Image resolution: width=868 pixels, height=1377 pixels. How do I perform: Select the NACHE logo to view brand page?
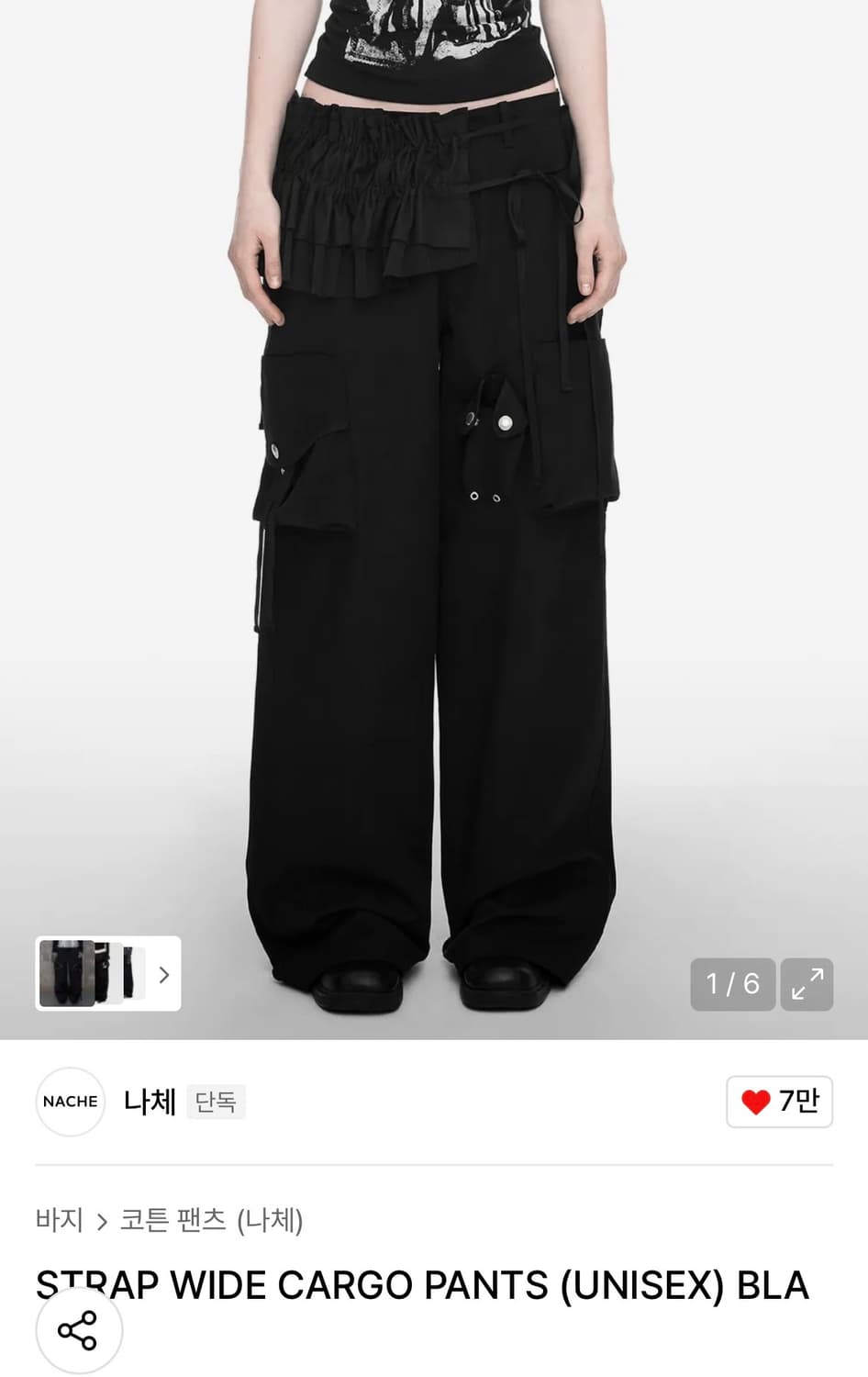pyautogui.click(x=70, y=1102)
